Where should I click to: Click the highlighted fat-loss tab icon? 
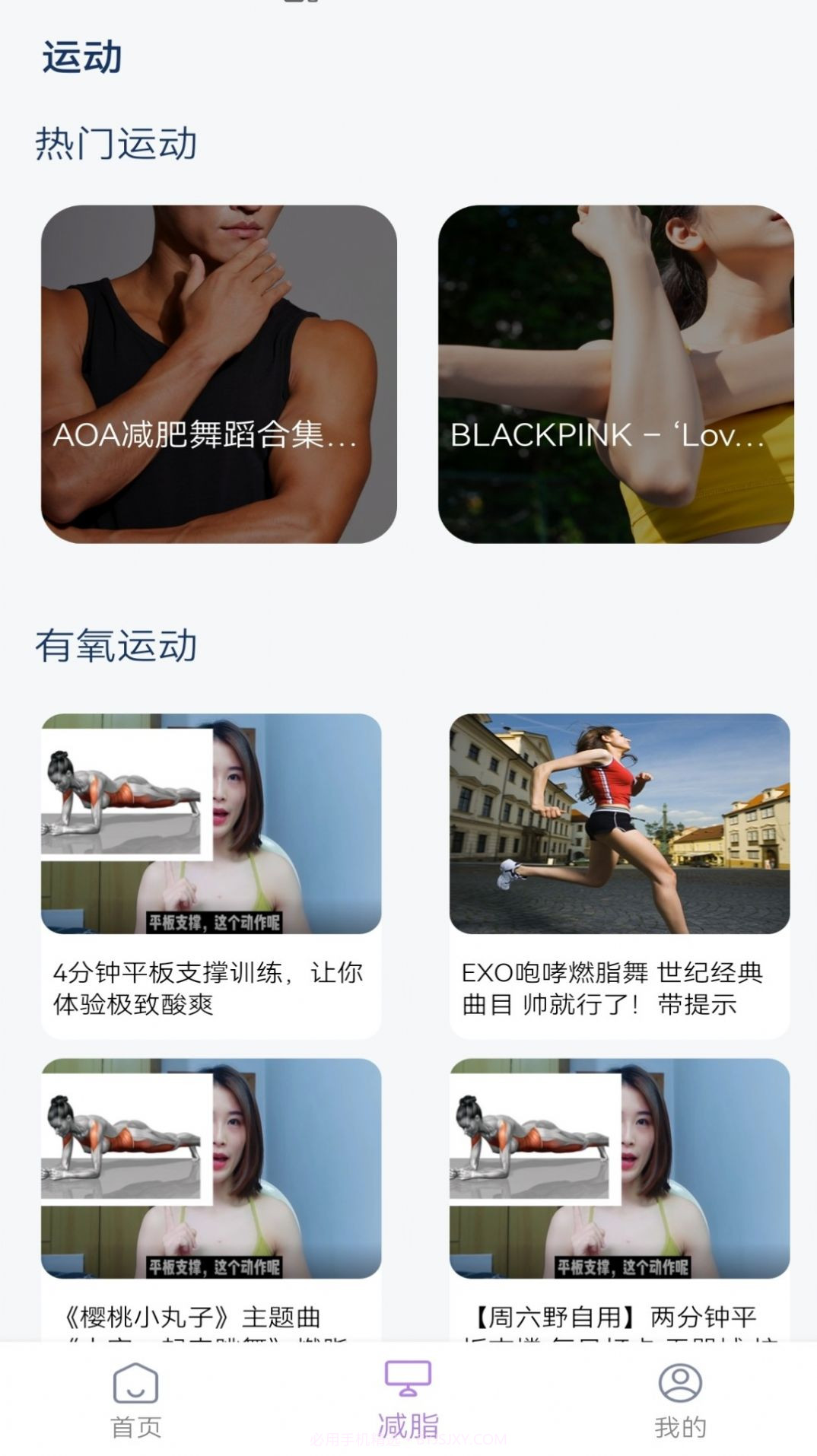coord(408,1378)
